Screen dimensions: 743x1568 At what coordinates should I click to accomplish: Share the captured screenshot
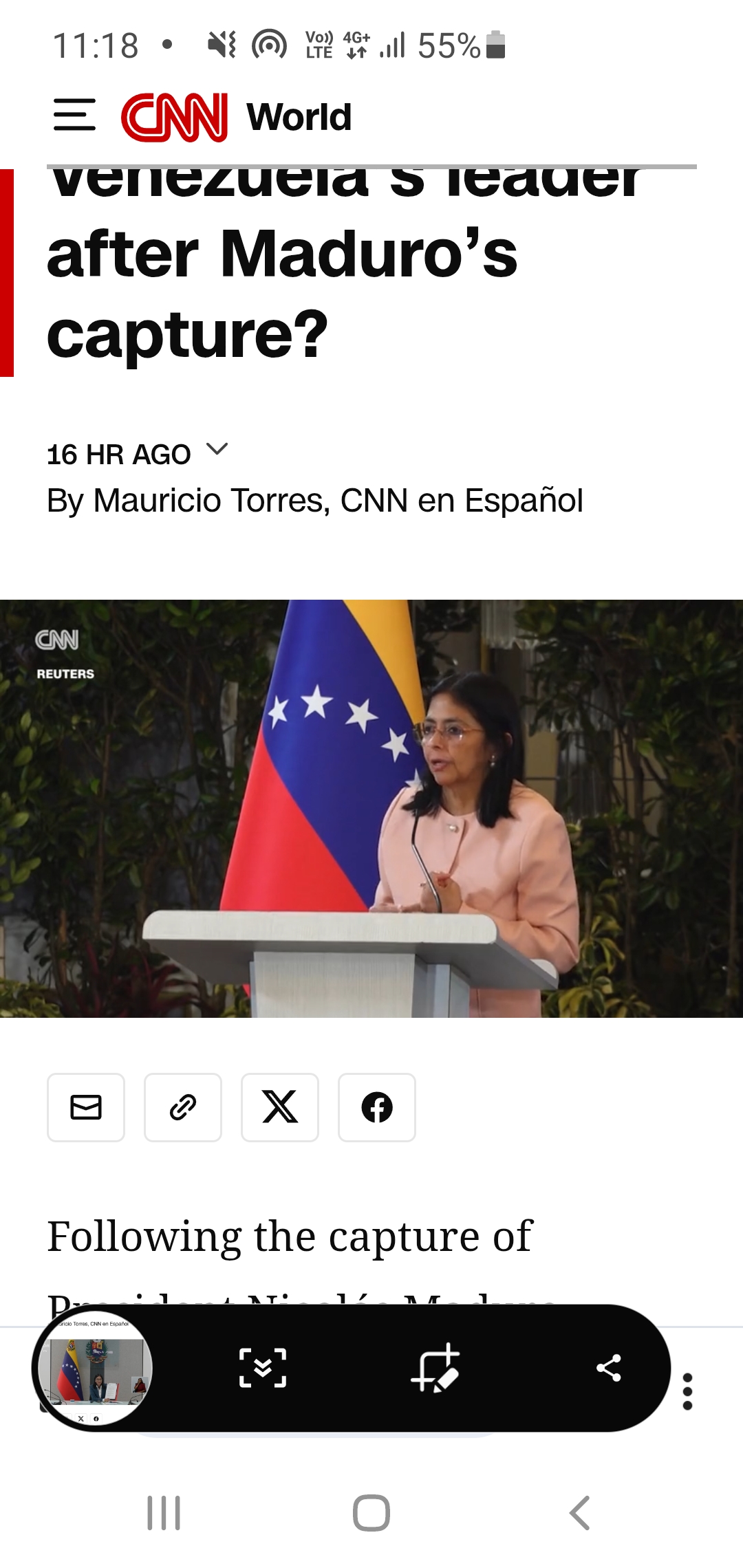tap(609, 1368)
